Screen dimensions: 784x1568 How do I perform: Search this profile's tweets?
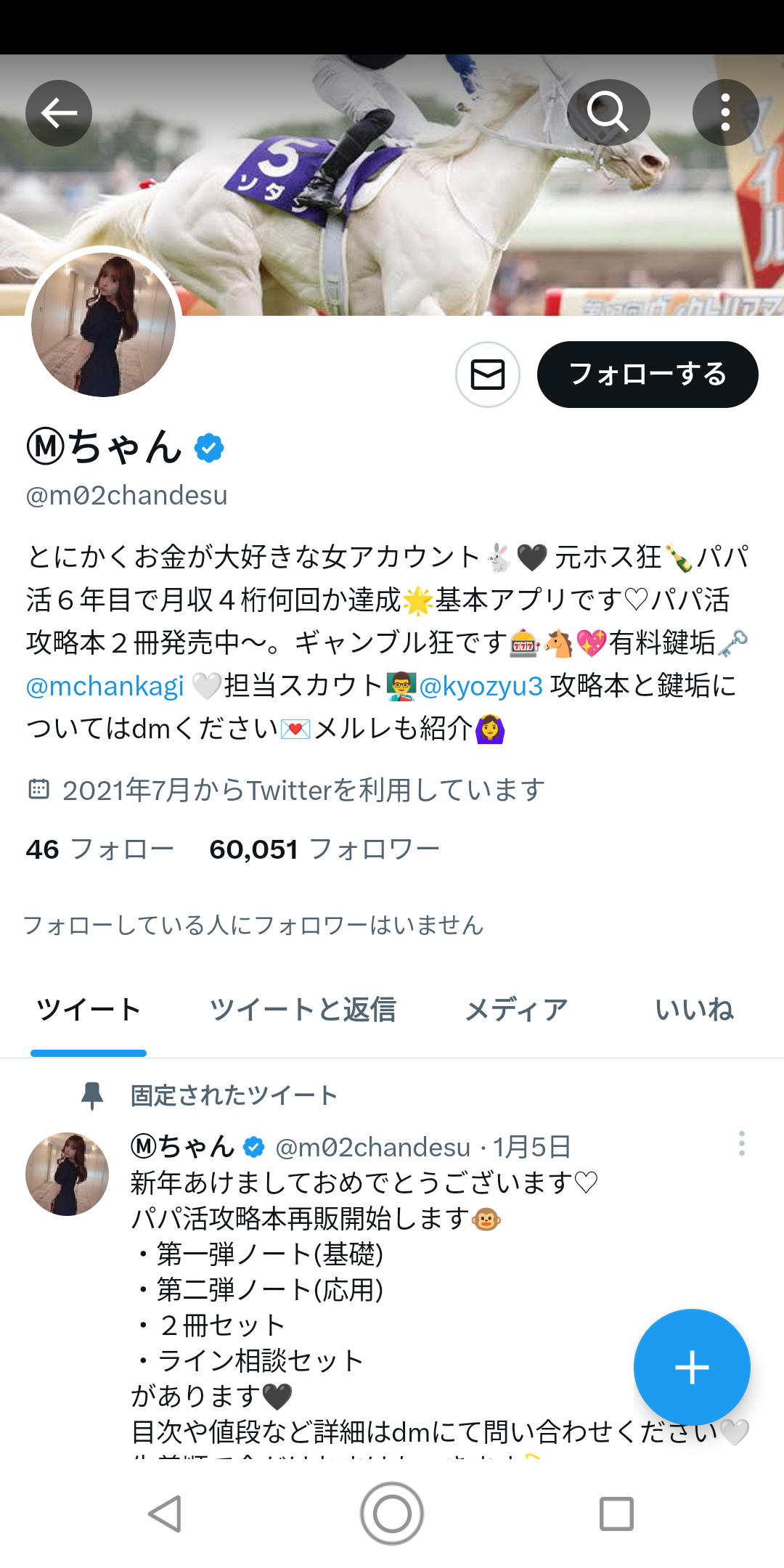pyautogui.click(x=608, y=113)
